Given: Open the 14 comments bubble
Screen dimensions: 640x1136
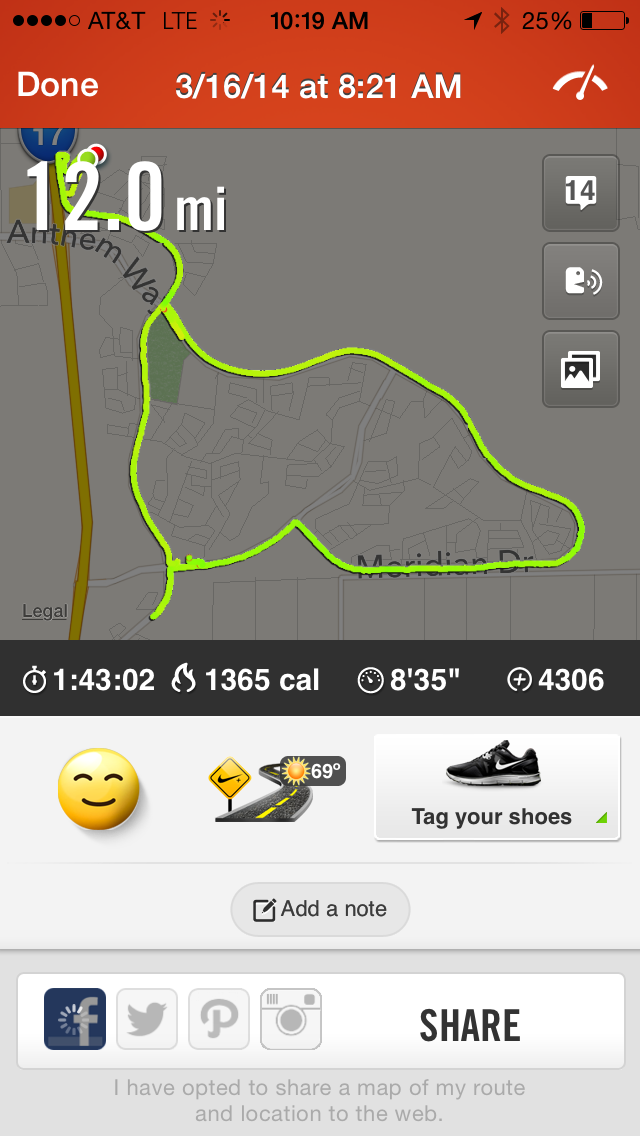Looking at the screenshot, I should pyautogui.click(x=581, y=193).
